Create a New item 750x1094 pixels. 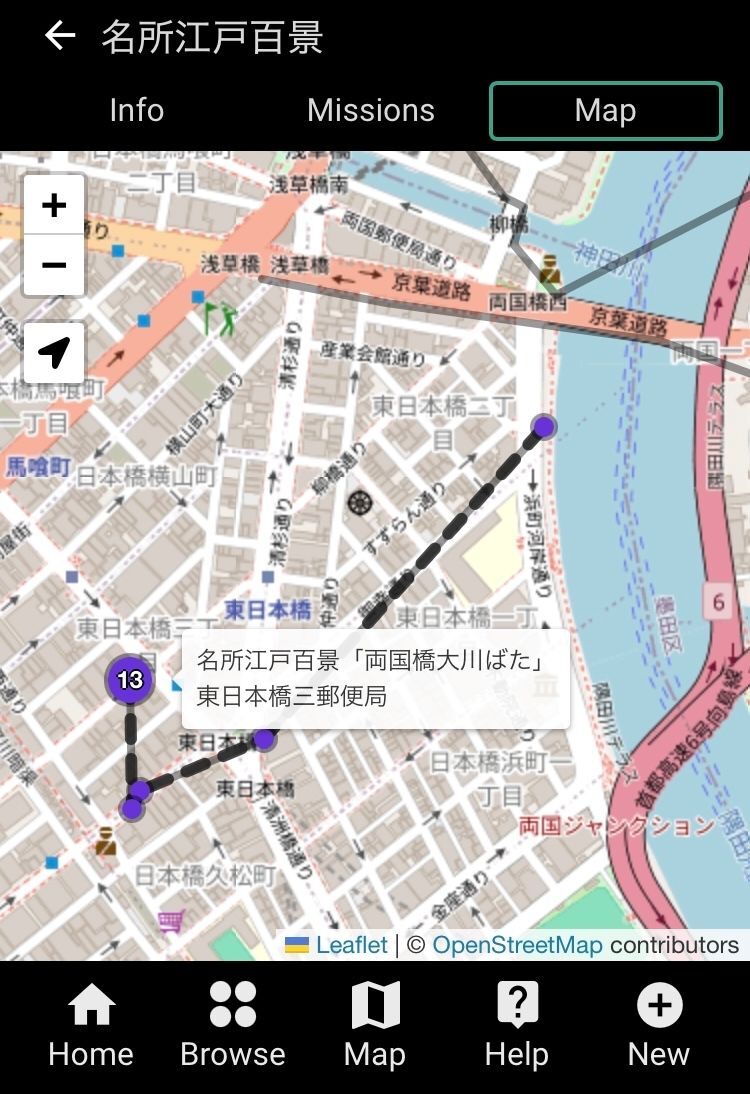(x=658, y=1026)
